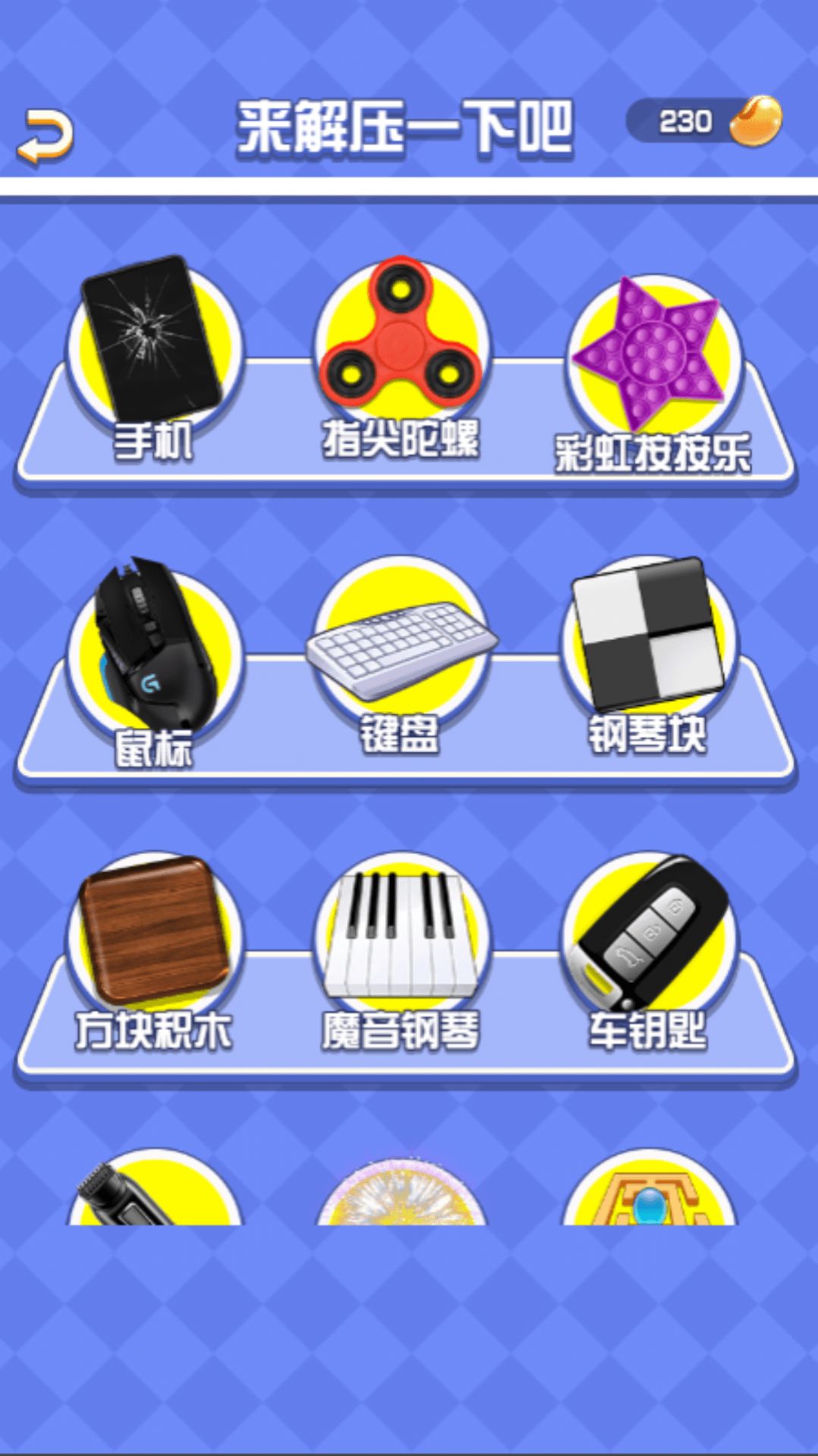This screenshot has height=1456, width=818.
Task: Open the sparkly round toy tile
Action: (401, 1196)
